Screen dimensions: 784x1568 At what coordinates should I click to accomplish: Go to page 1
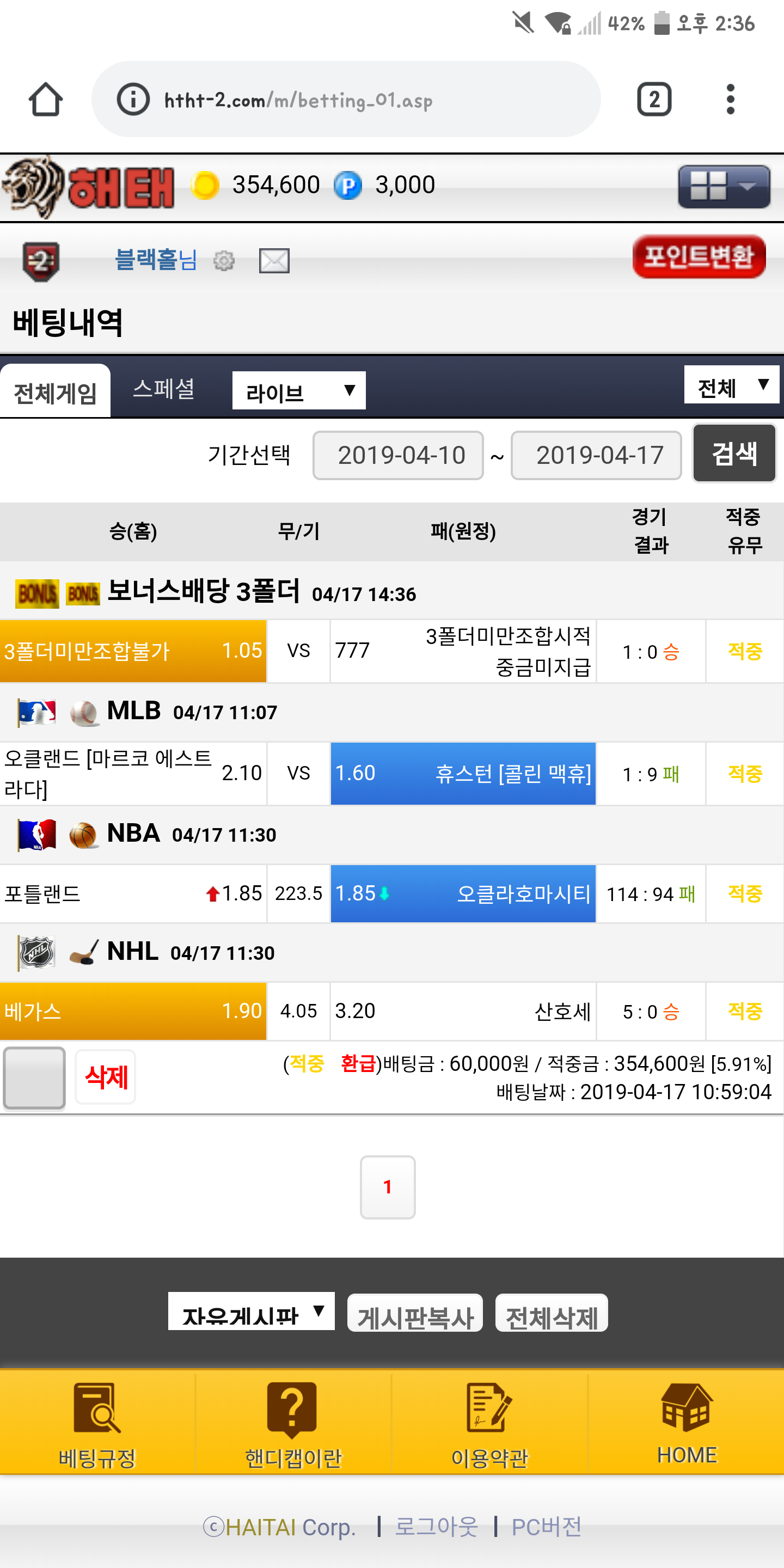pyautogui.click(x=388, y=1187)
